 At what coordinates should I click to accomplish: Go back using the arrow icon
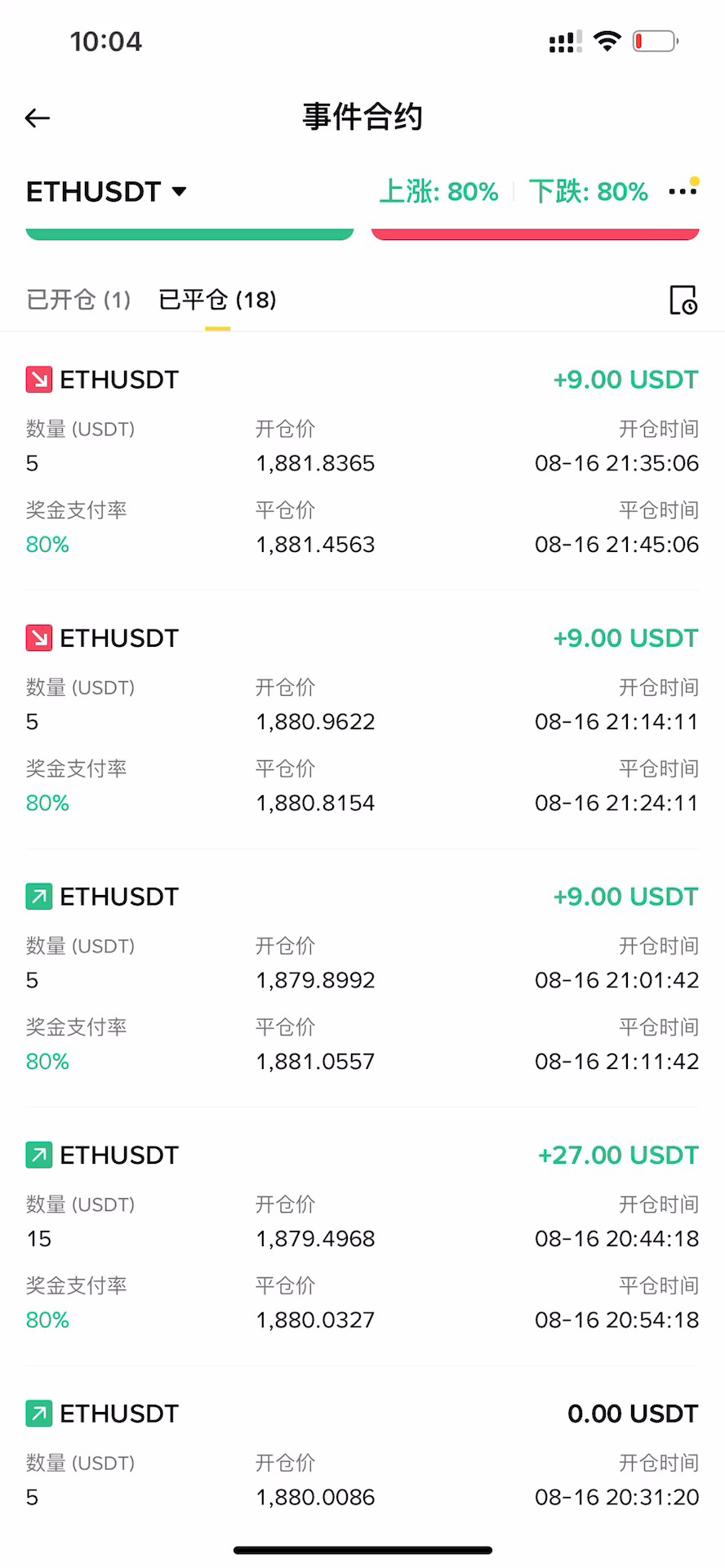click(x=38, y=118)
